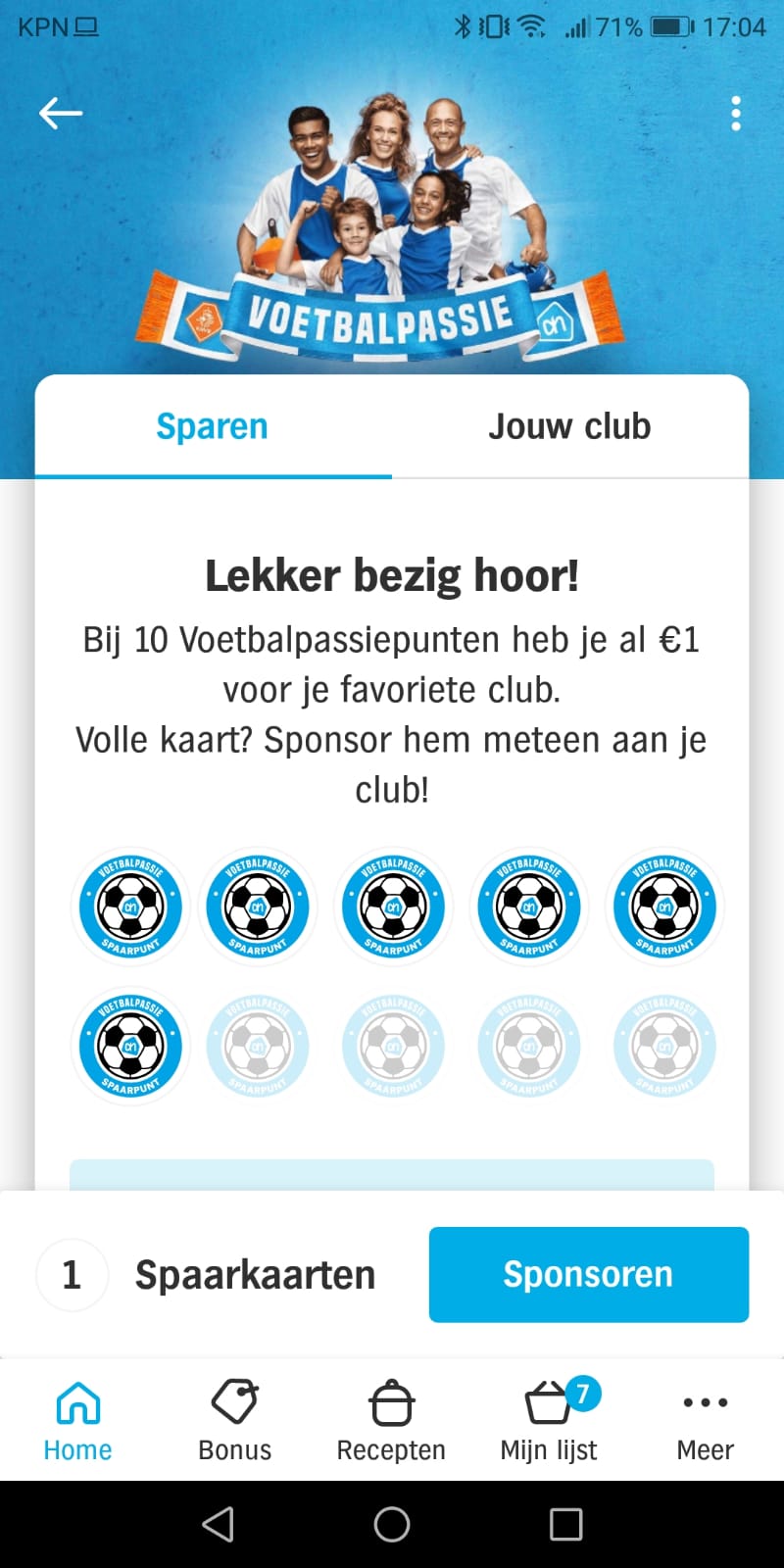Open the system recent apps view
The width and height of the screenshot is (784, 1568).
tap(565, 1524)
